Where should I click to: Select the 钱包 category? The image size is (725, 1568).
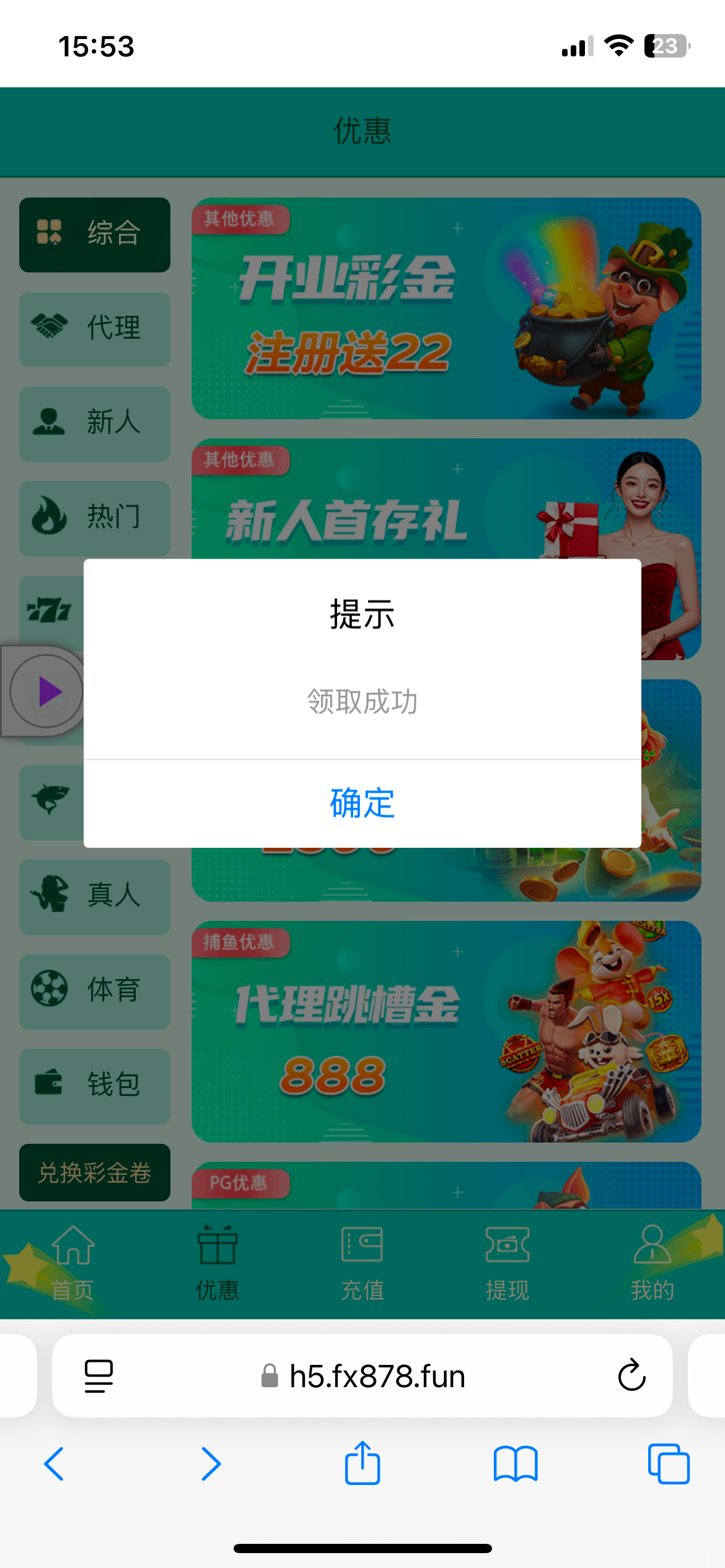[95, 1086]
